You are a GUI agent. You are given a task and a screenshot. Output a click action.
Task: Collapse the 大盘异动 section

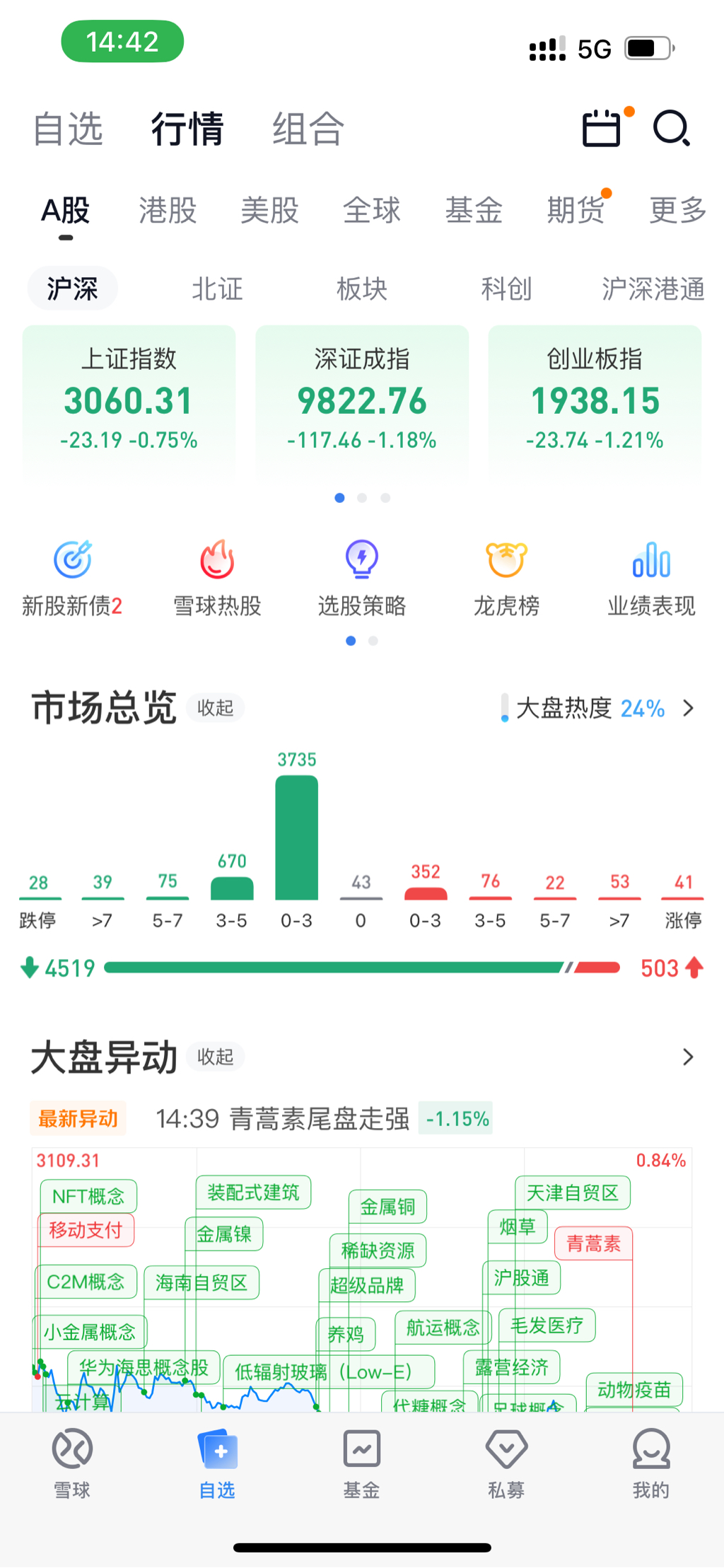(x=215, y=1057)
